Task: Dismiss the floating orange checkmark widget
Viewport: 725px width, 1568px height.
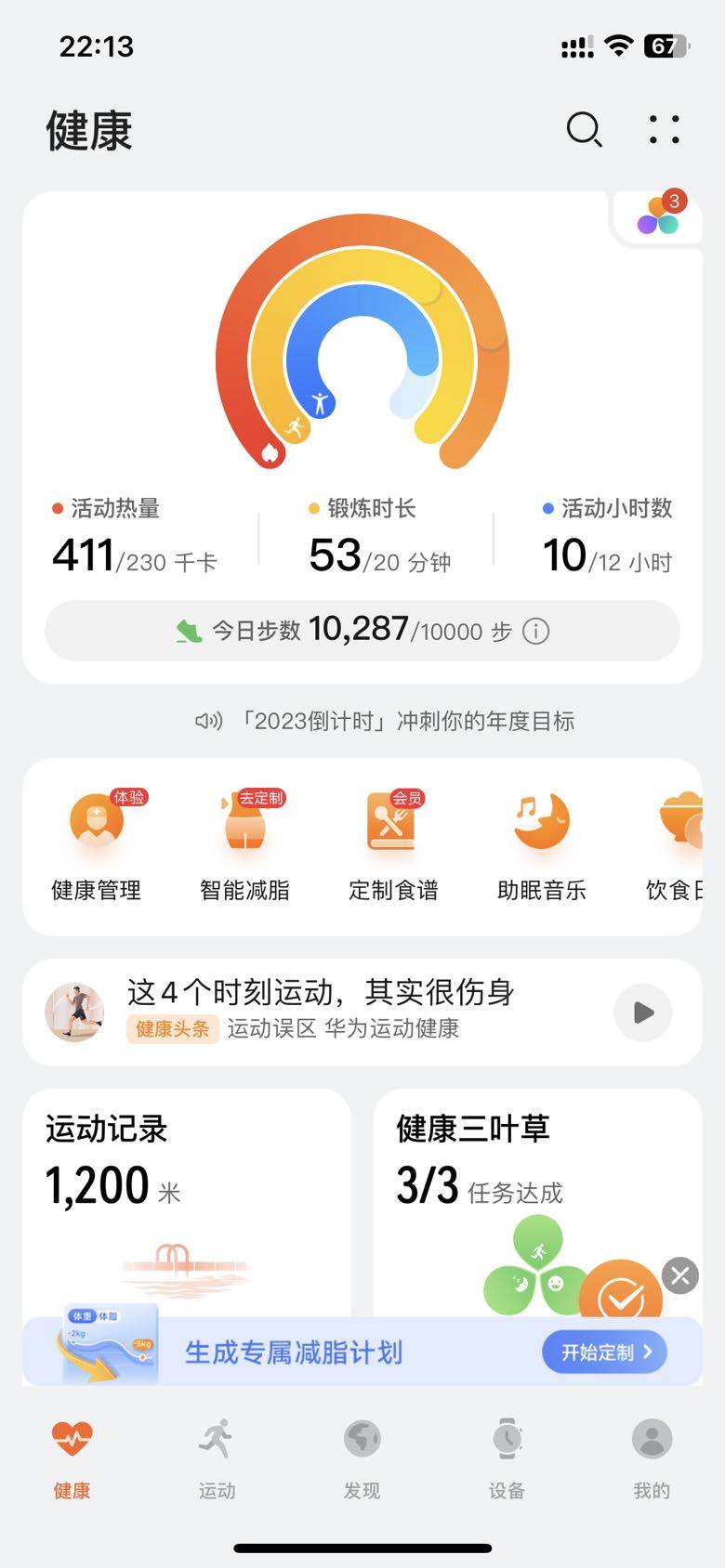Action: 680,1275
